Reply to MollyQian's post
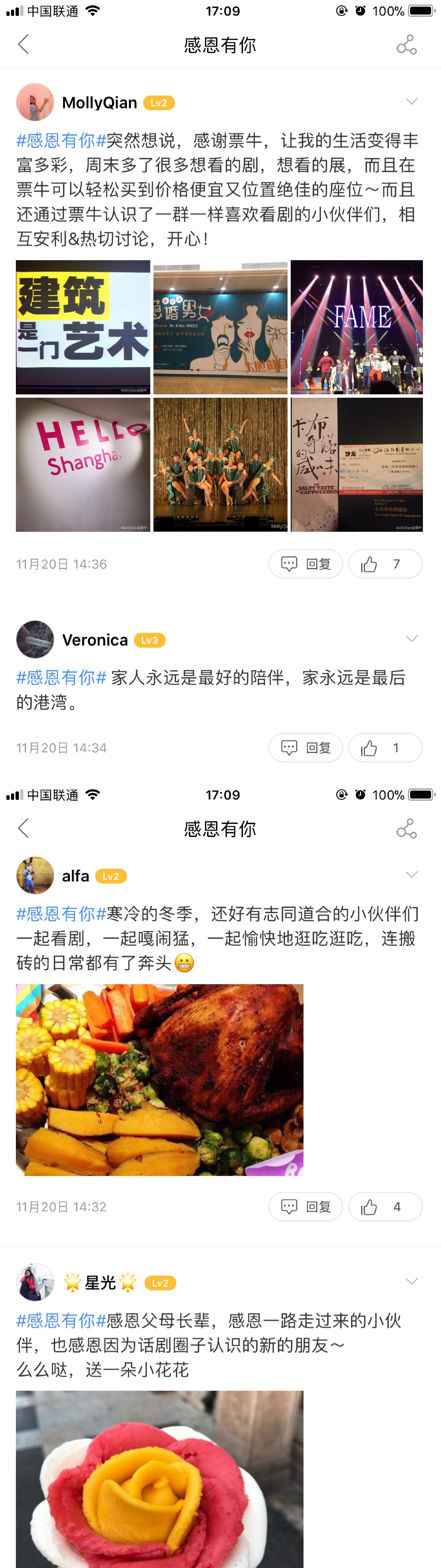Image resolution: width=441 pixels, height=1568 pixels. [305, 564]
